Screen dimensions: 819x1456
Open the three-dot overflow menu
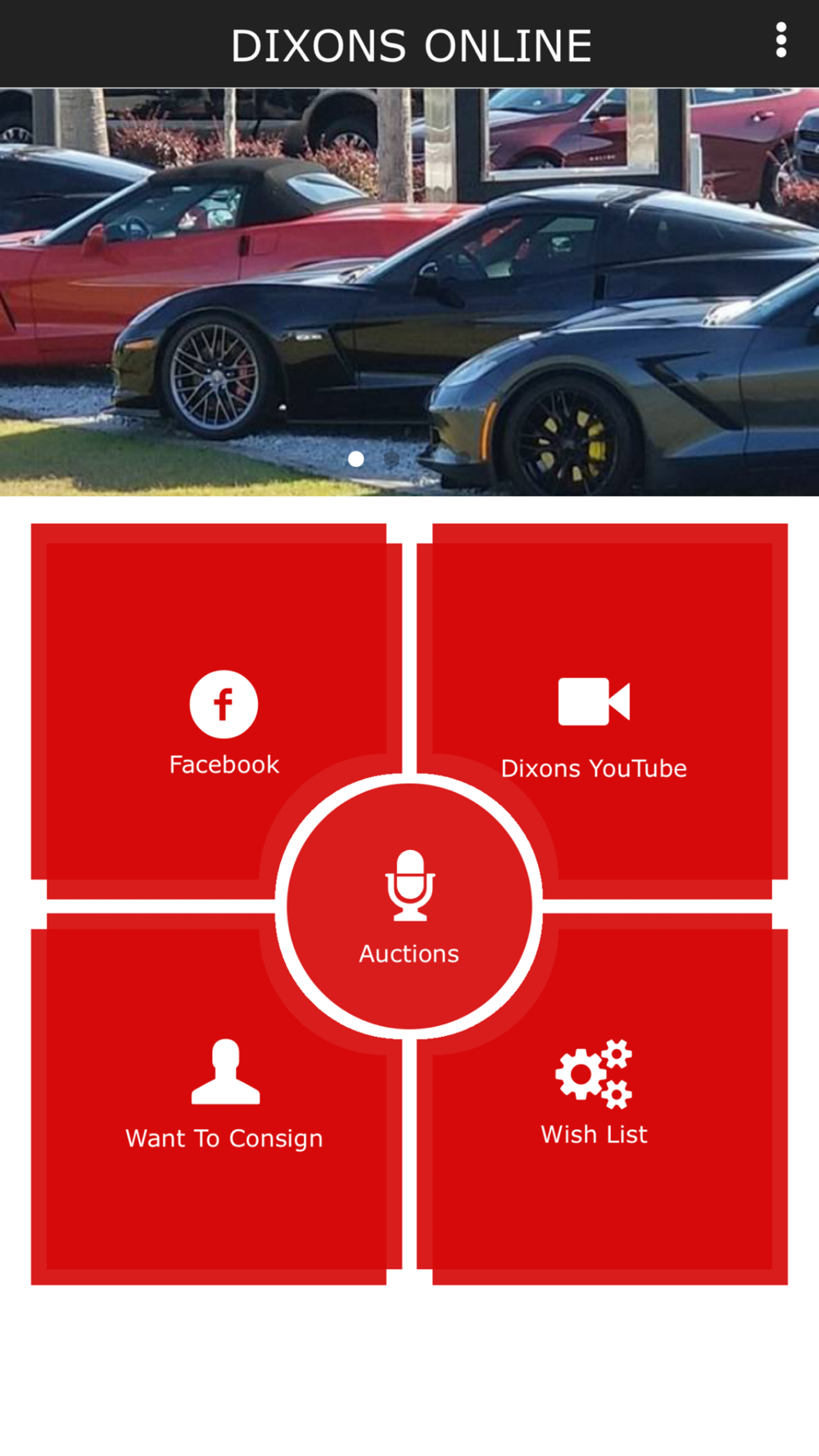coord(781,40)
